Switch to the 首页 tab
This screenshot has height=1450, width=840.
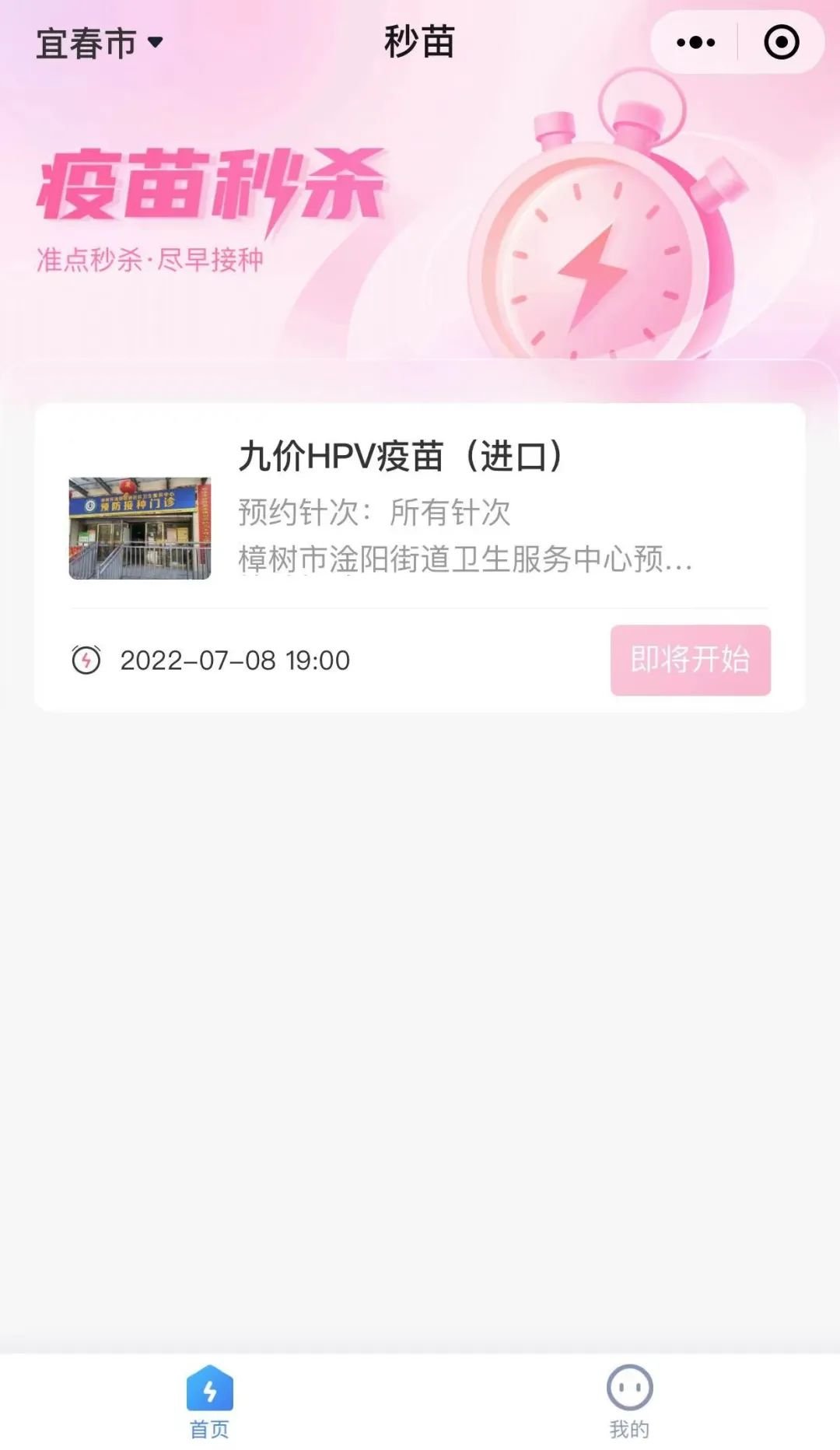tap(209, 1402)
